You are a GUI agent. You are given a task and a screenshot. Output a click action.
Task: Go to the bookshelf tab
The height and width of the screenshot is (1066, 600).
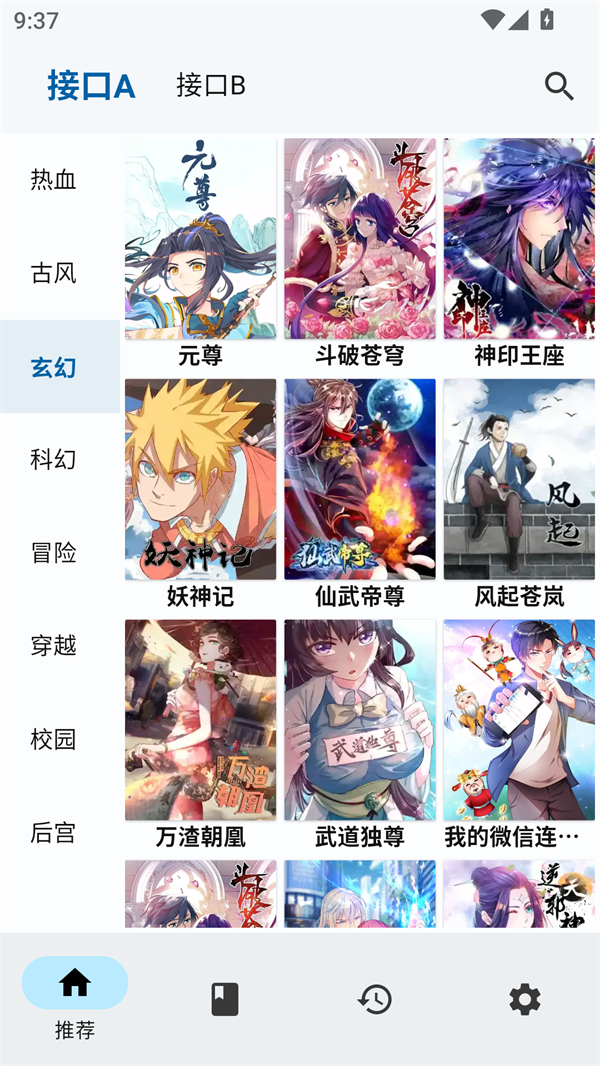[x=225, y=999]
